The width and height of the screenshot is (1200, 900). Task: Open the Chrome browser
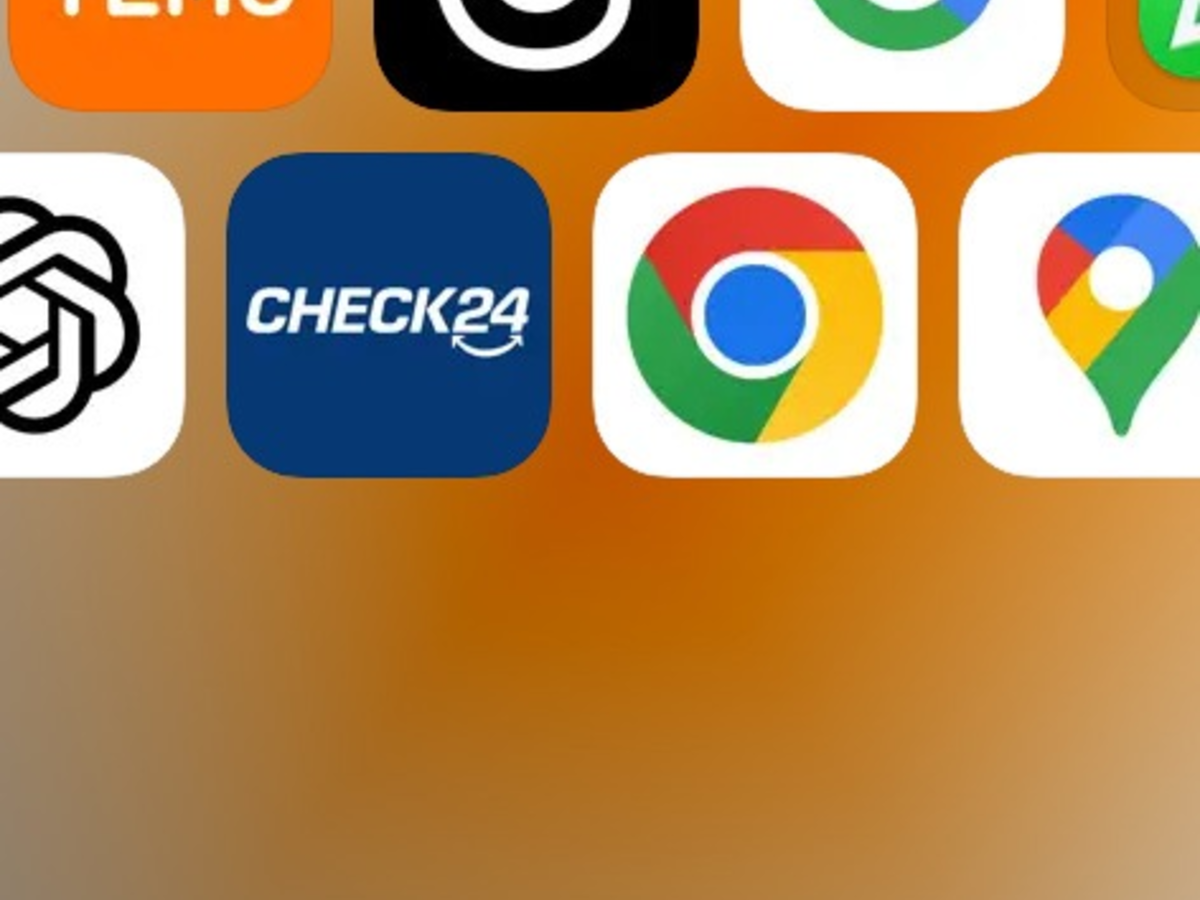[x=755, y=314]
